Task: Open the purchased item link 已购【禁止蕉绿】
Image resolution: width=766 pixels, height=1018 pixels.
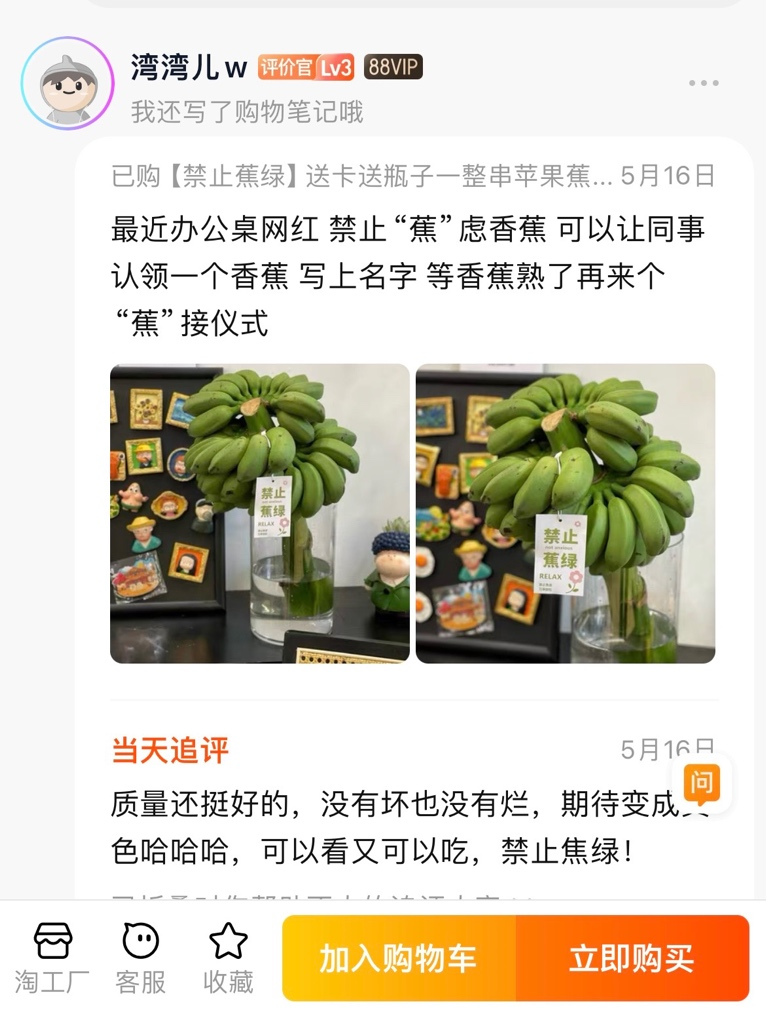Action: point(362,176)
